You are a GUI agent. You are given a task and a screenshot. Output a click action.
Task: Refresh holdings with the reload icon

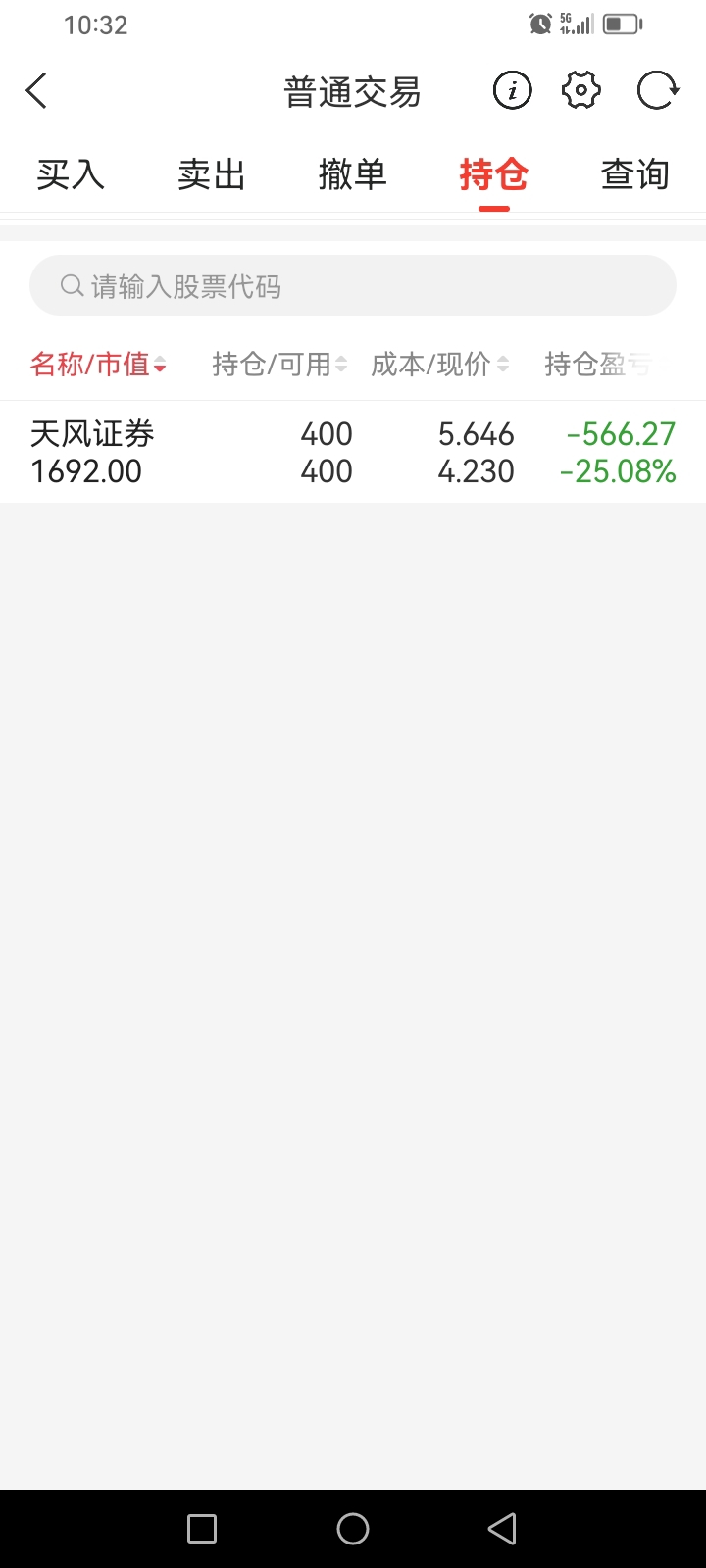pyautogui.click(x=657, y=91)
